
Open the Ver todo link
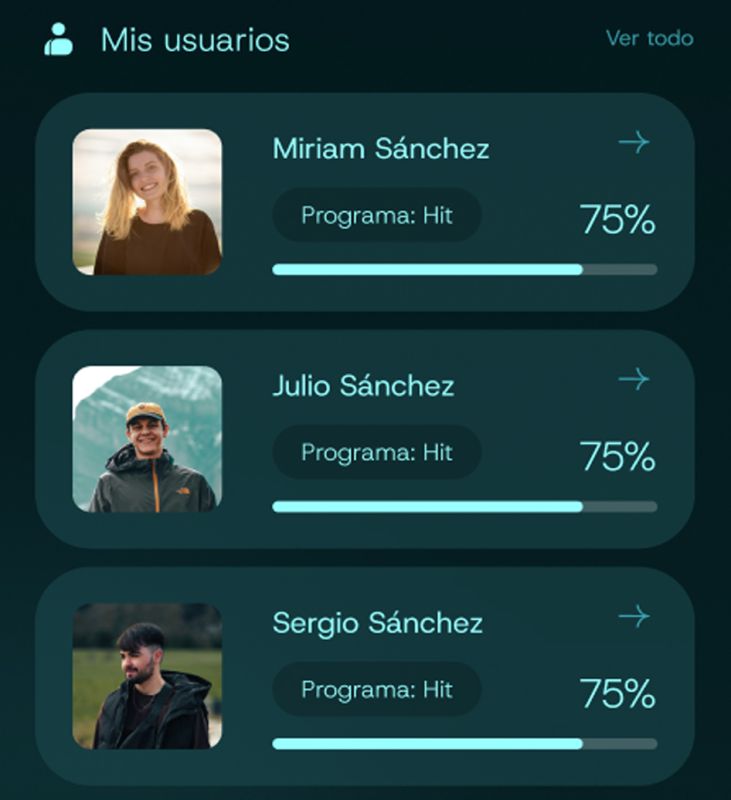click(x=649, y=38)
